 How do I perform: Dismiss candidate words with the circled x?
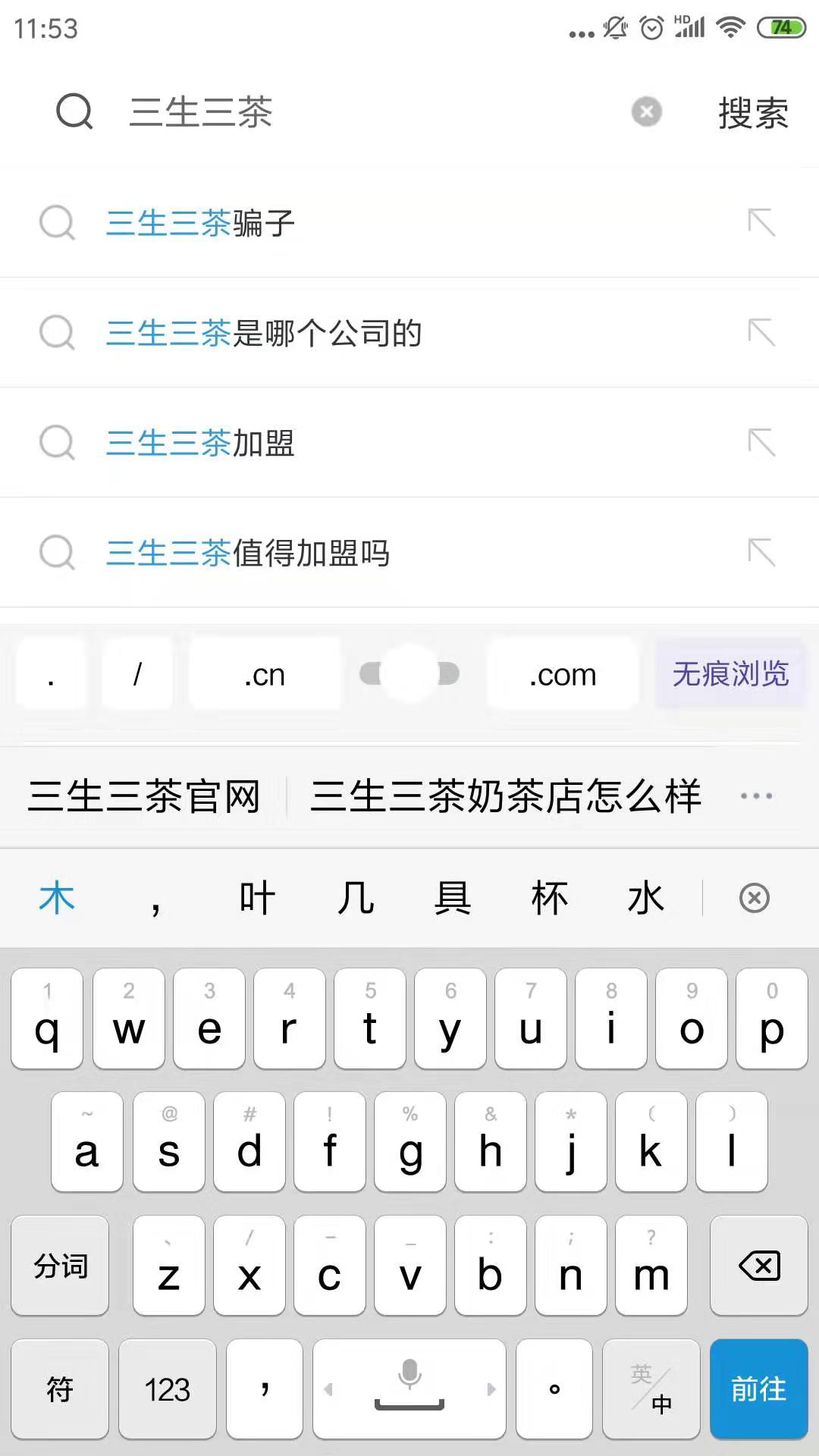755,897
